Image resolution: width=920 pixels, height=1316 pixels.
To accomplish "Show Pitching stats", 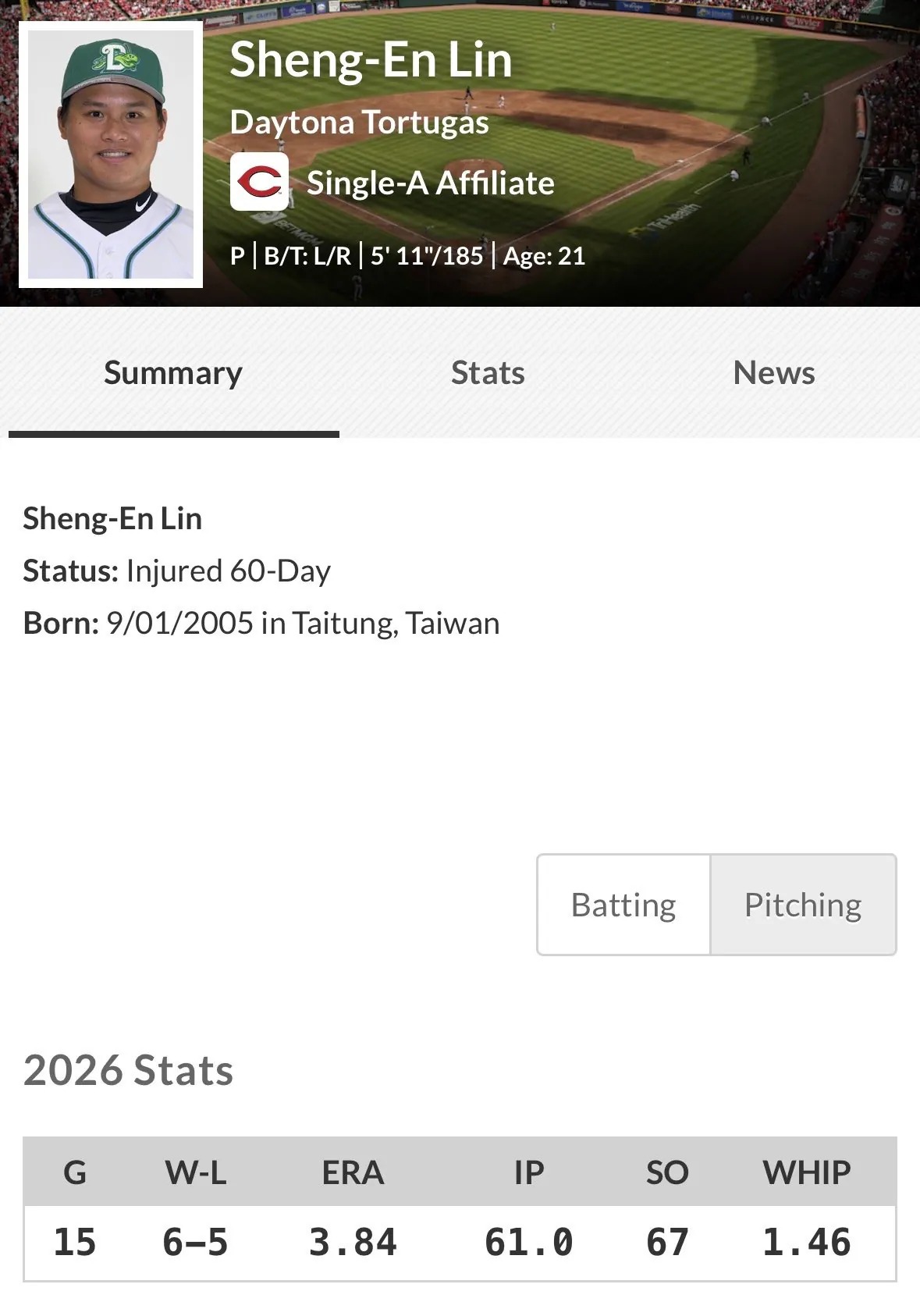I will (803, 905).
